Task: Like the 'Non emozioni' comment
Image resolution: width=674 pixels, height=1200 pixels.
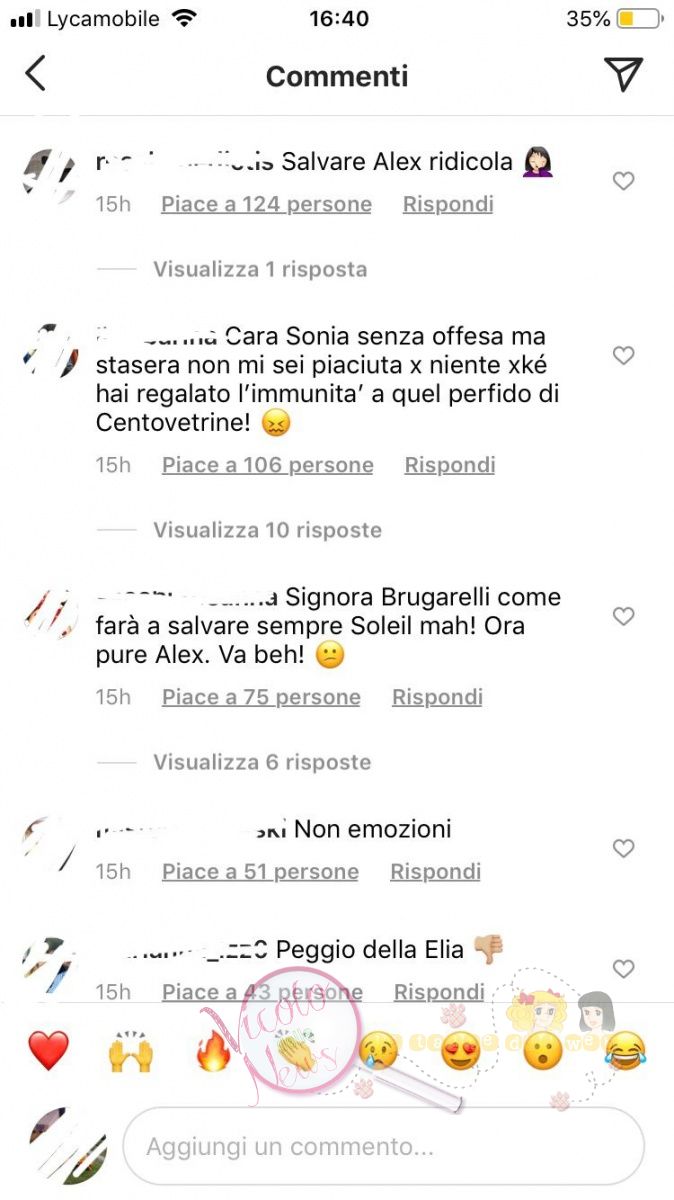Action: [x=623, y=849]
